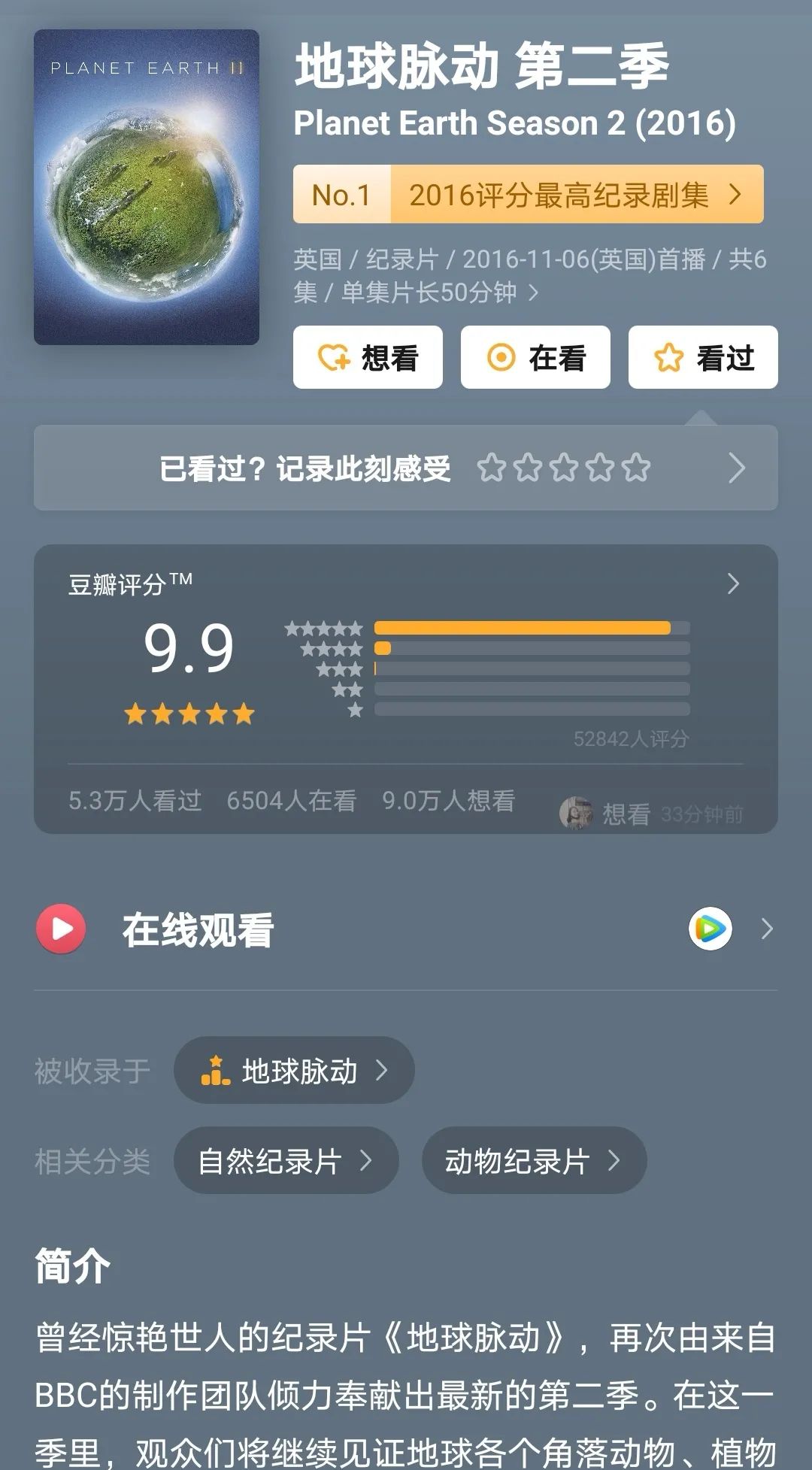Open Tencent Video via its platform icon

click(710, 929)
